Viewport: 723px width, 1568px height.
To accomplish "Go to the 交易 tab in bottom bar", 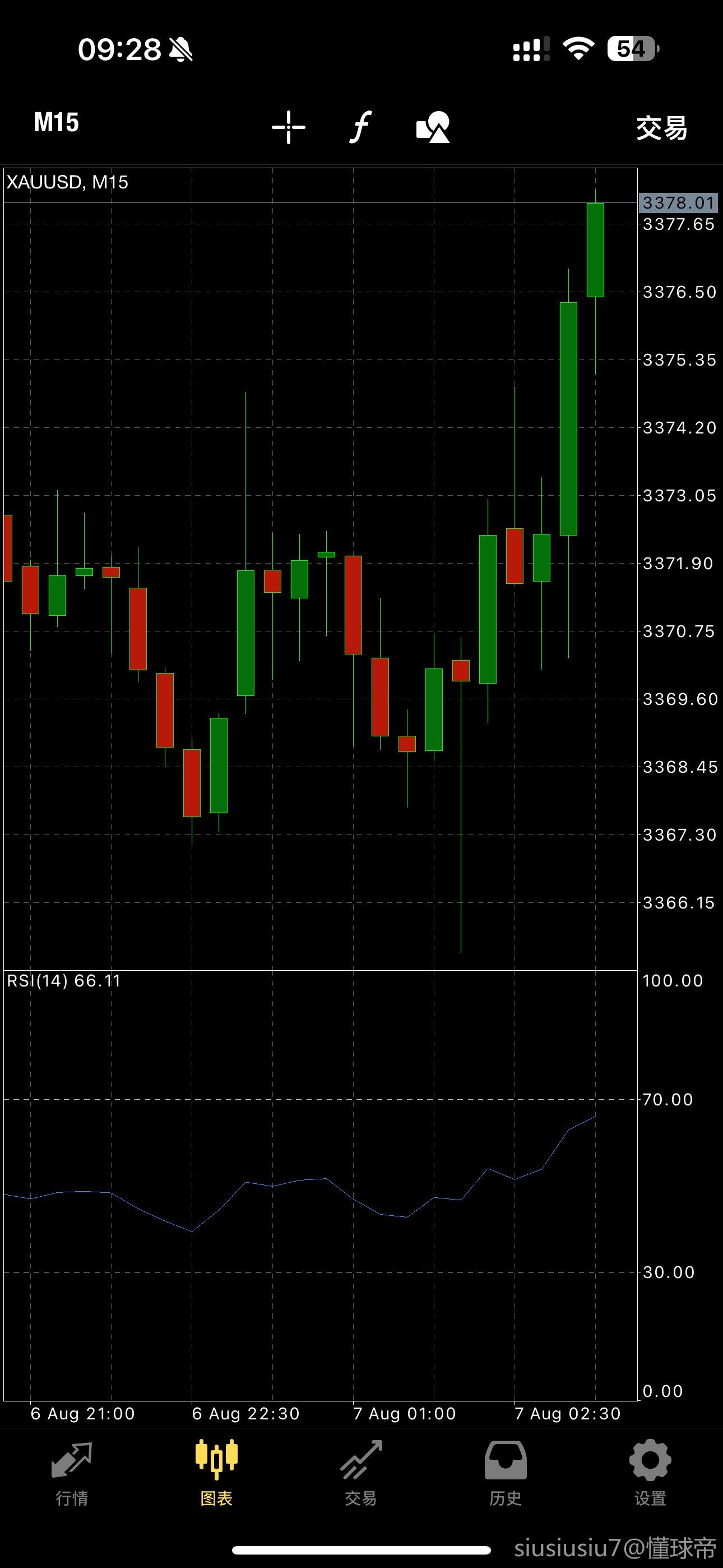I will pos(361,1473).
